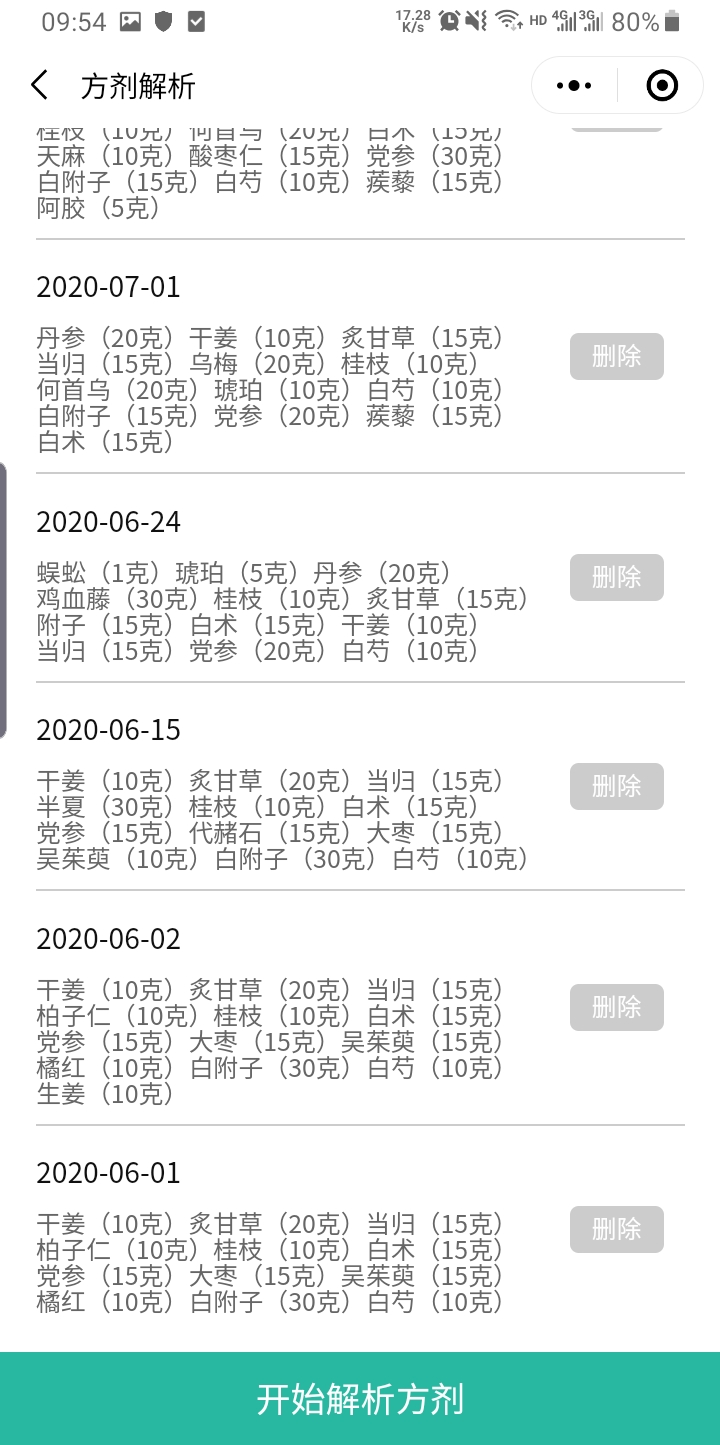Delete the 2020-07-01 prescription
This screenshot has width=720, height=1445.
tap(617, 356)
